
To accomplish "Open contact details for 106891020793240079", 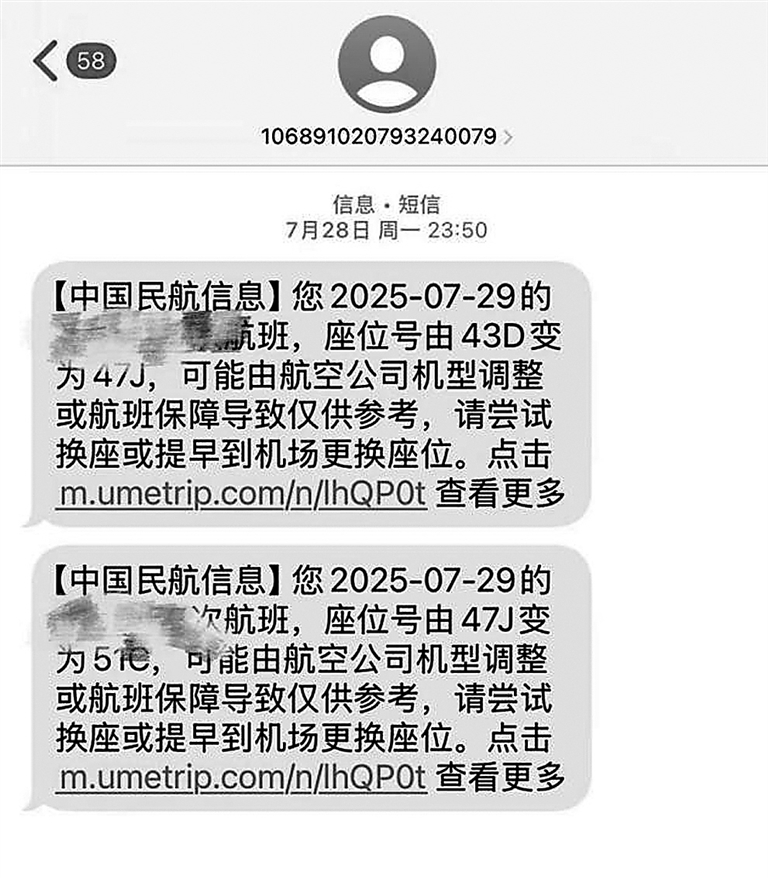I will pos(386,135).
